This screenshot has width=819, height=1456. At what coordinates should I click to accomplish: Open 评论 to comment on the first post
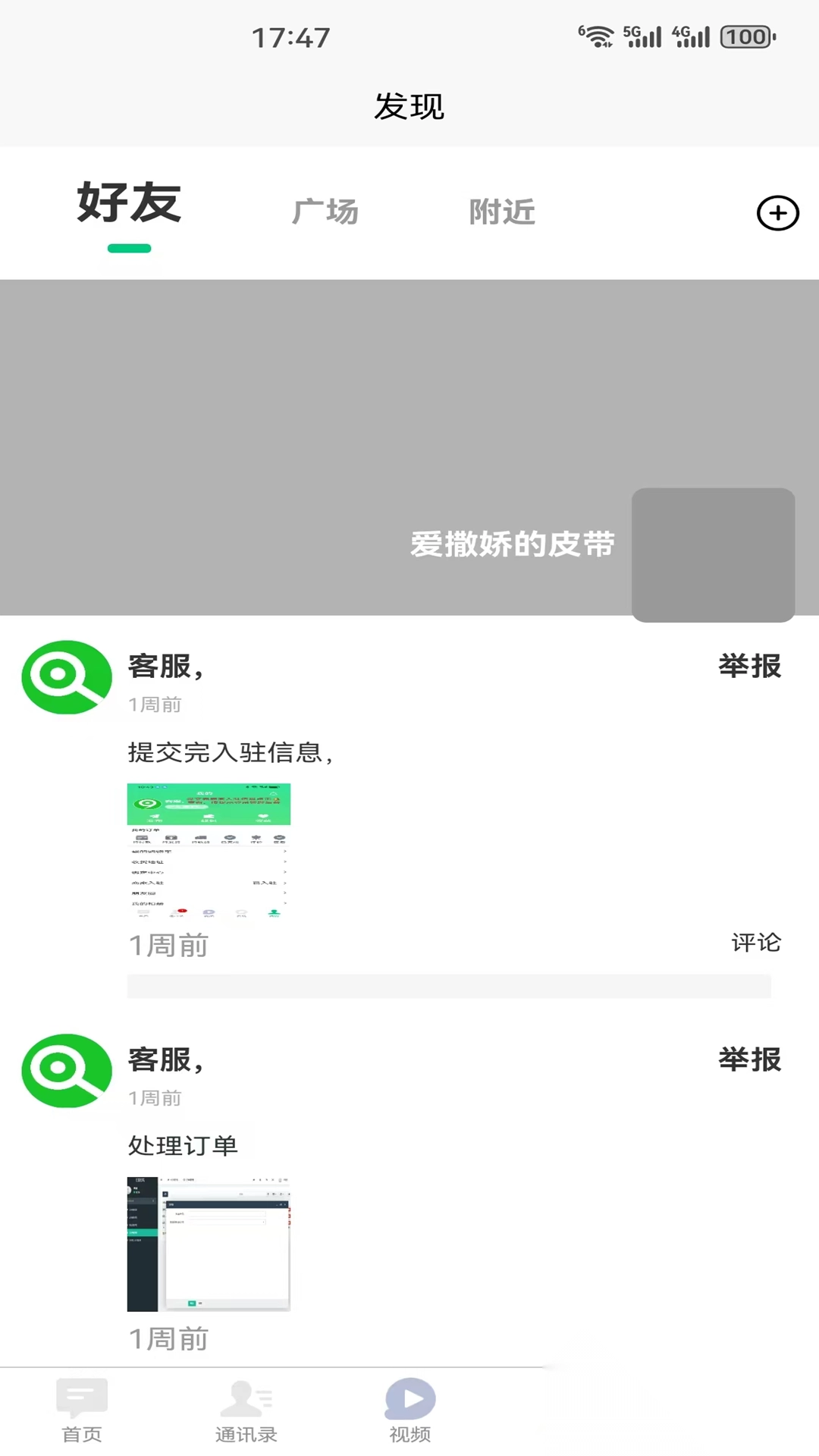pyautogui.click(x=755, y=943)
